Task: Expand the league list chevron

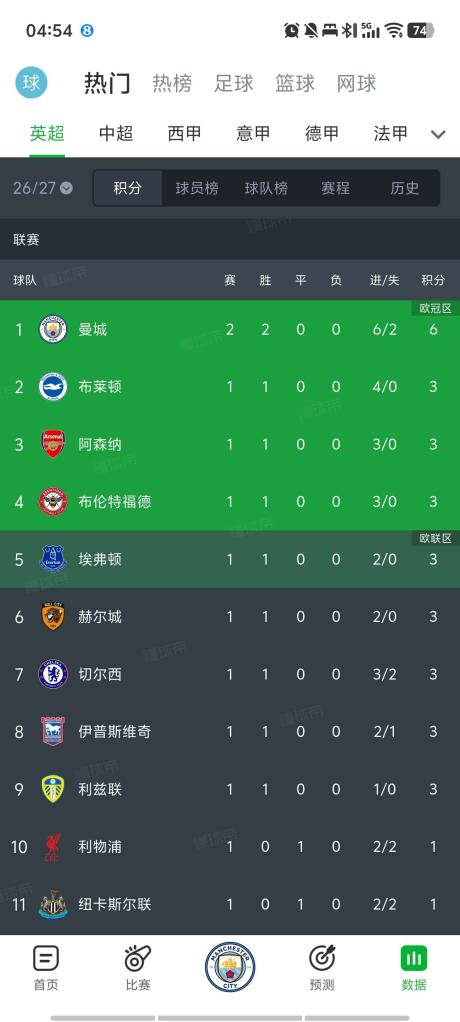Action: pyautogui.click(x=438, y=134)
